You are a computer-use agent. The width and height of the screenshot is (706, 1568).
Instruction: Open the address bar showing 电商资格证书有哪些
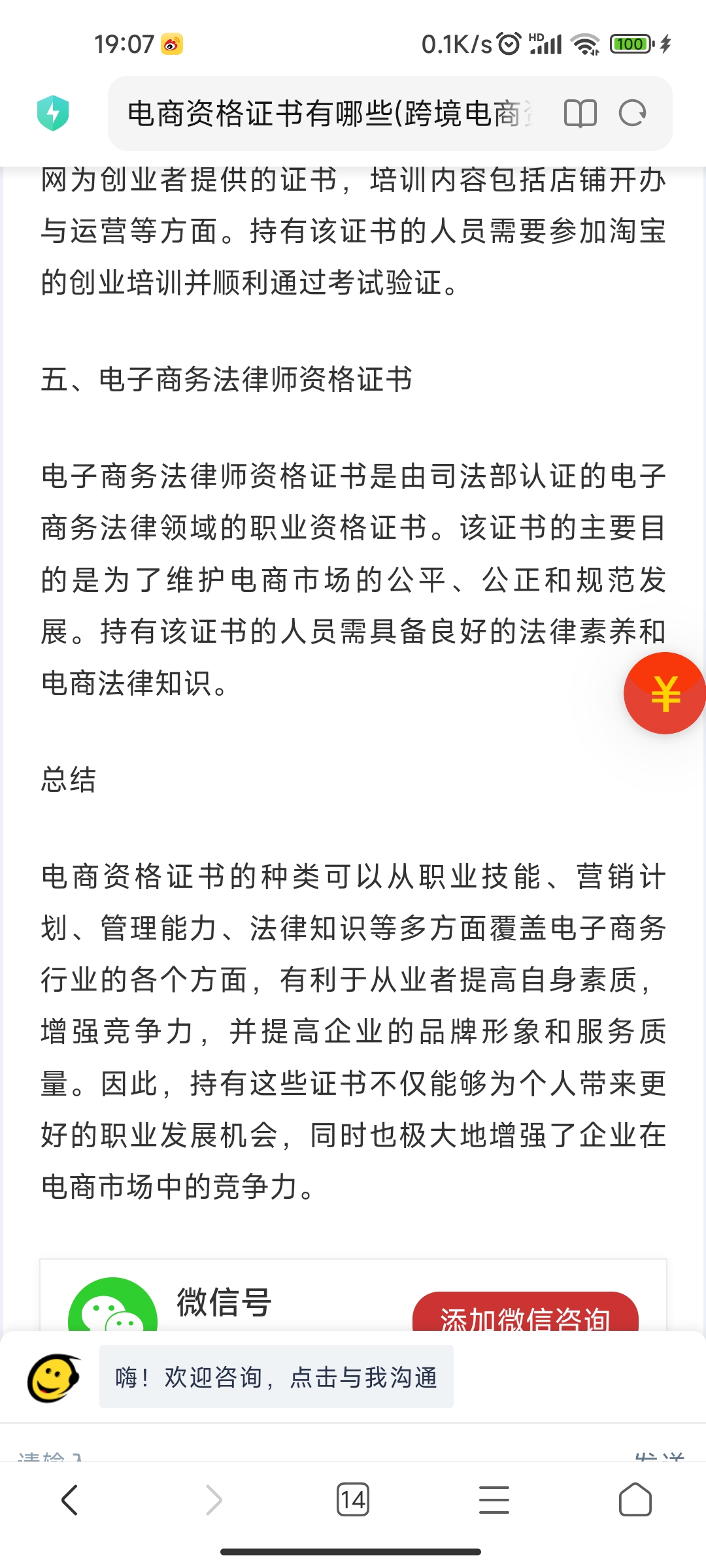330,114
